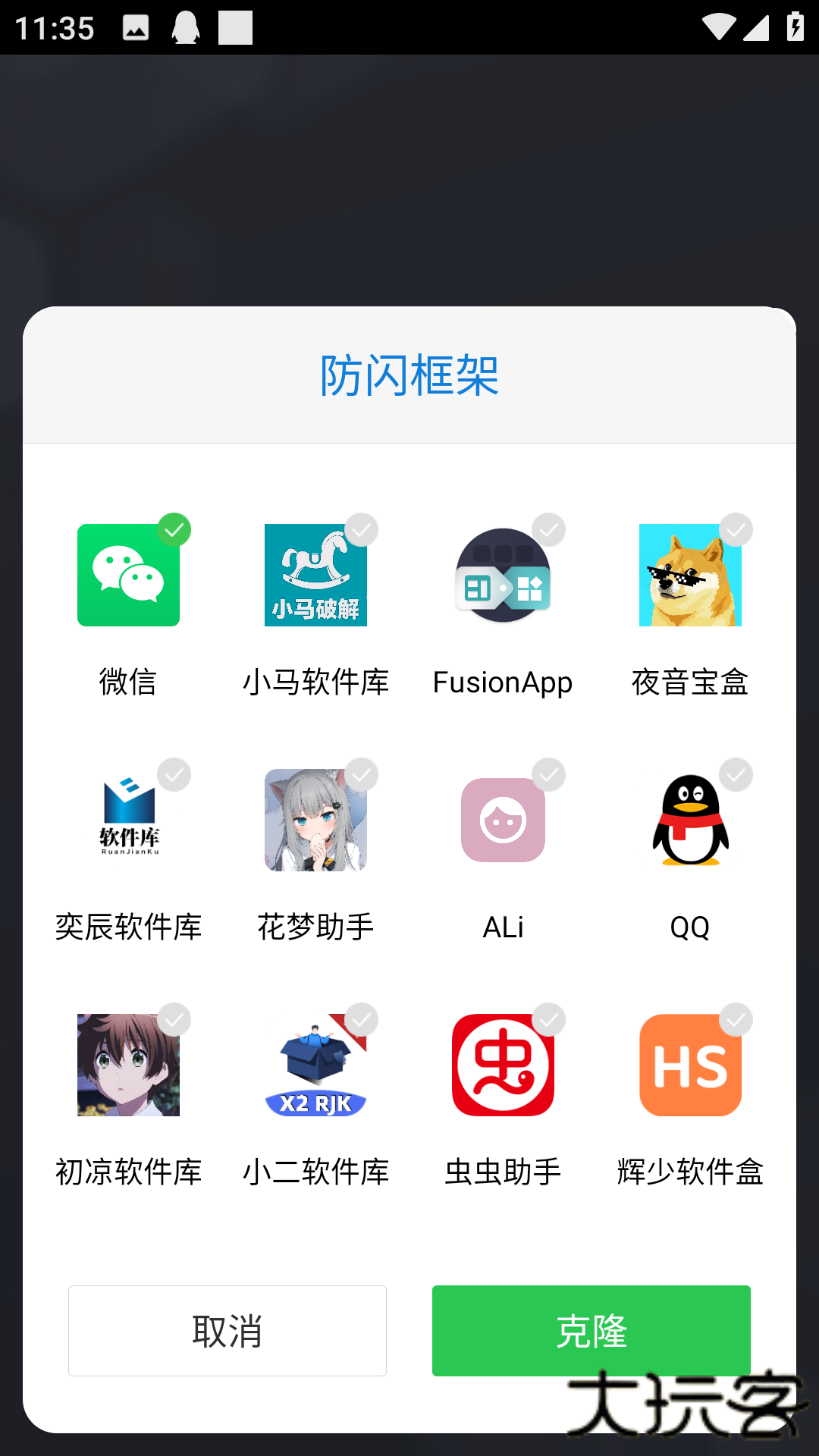The width and height of the screenshot is (819, 1456).
Task: Select the 初凉软件库 app icon
Action: pos(127,1064)
